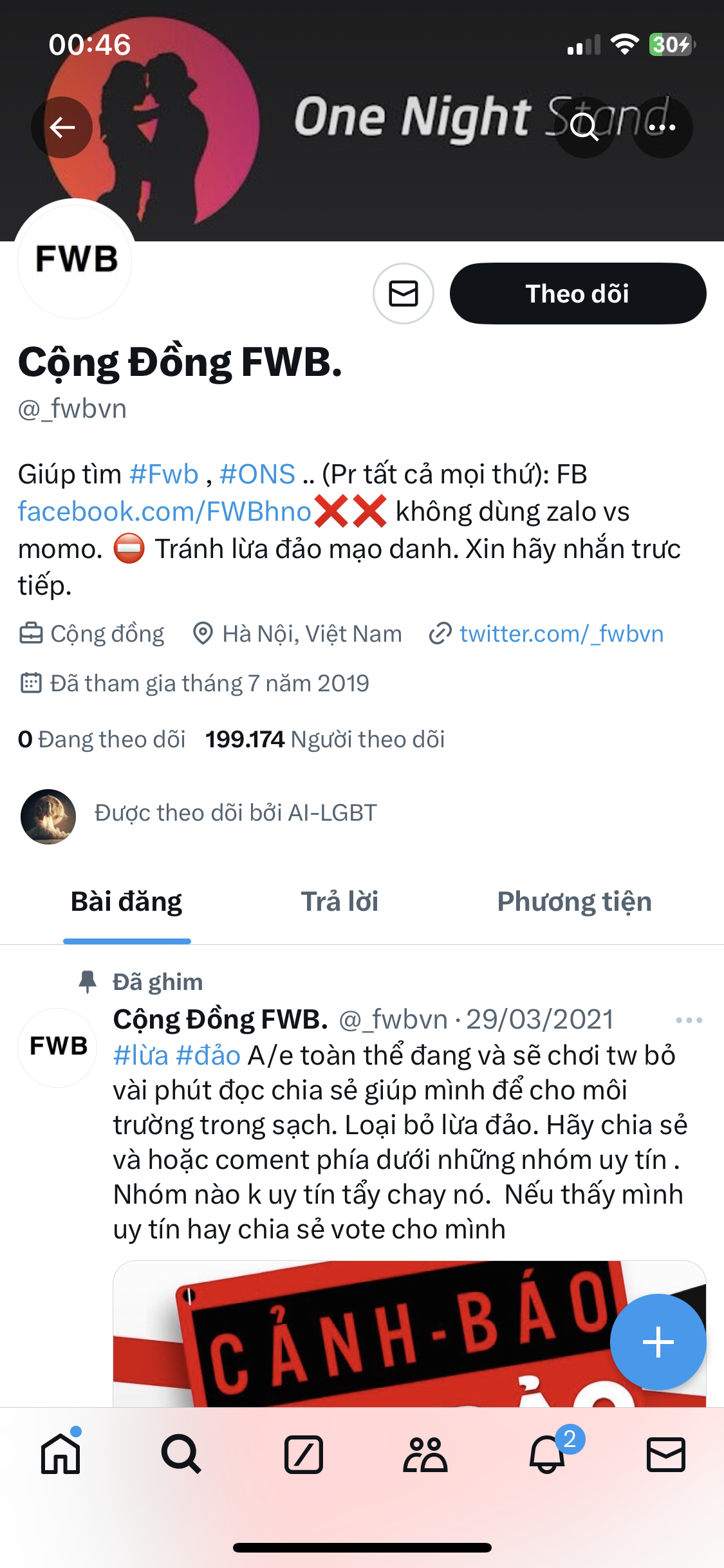Screen dimensions: 724x1568
Task: Switch to the Phương tiện tab
Action: 574,902
